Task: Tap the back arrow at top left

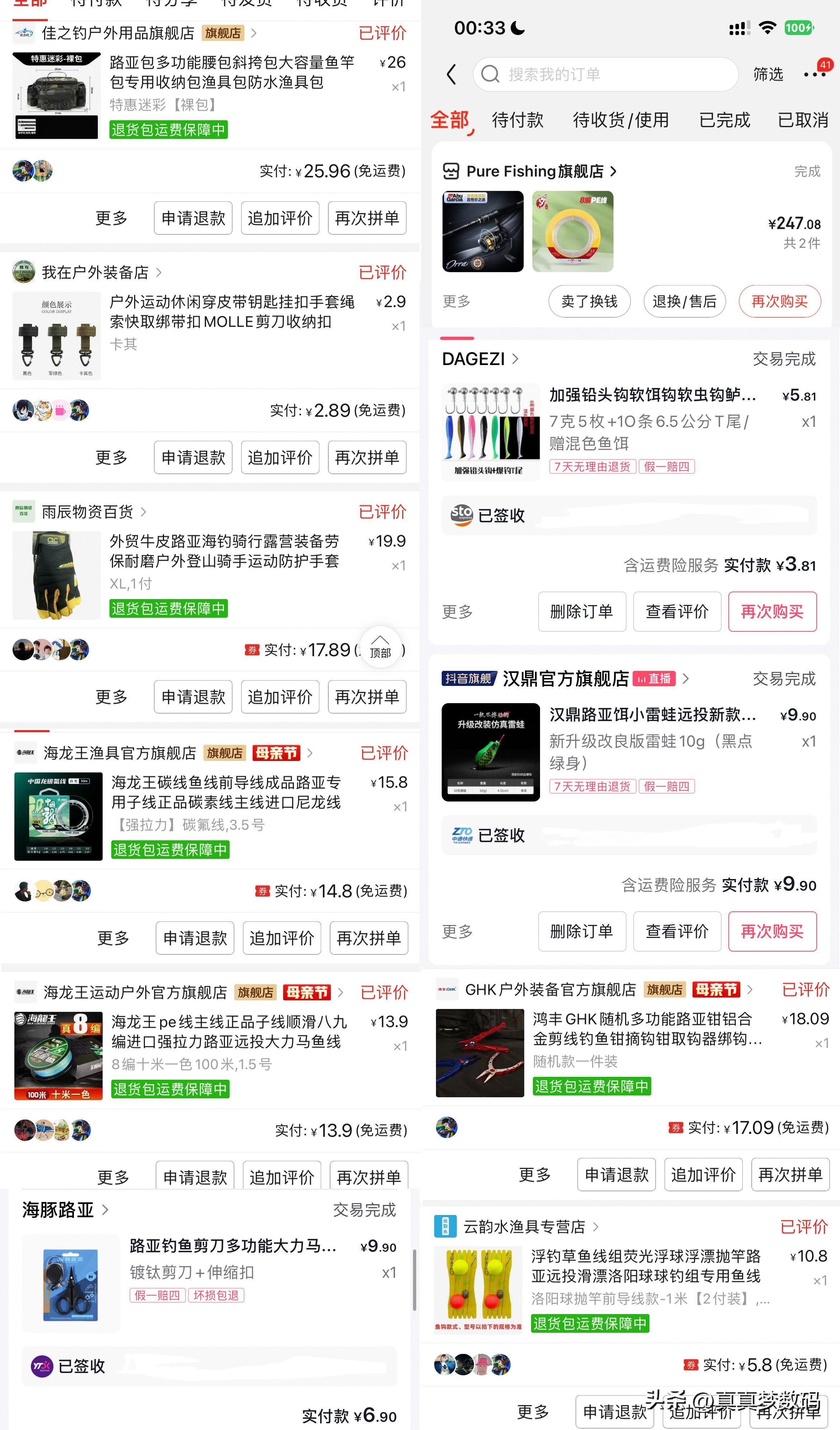Action: tap(451, 74)
